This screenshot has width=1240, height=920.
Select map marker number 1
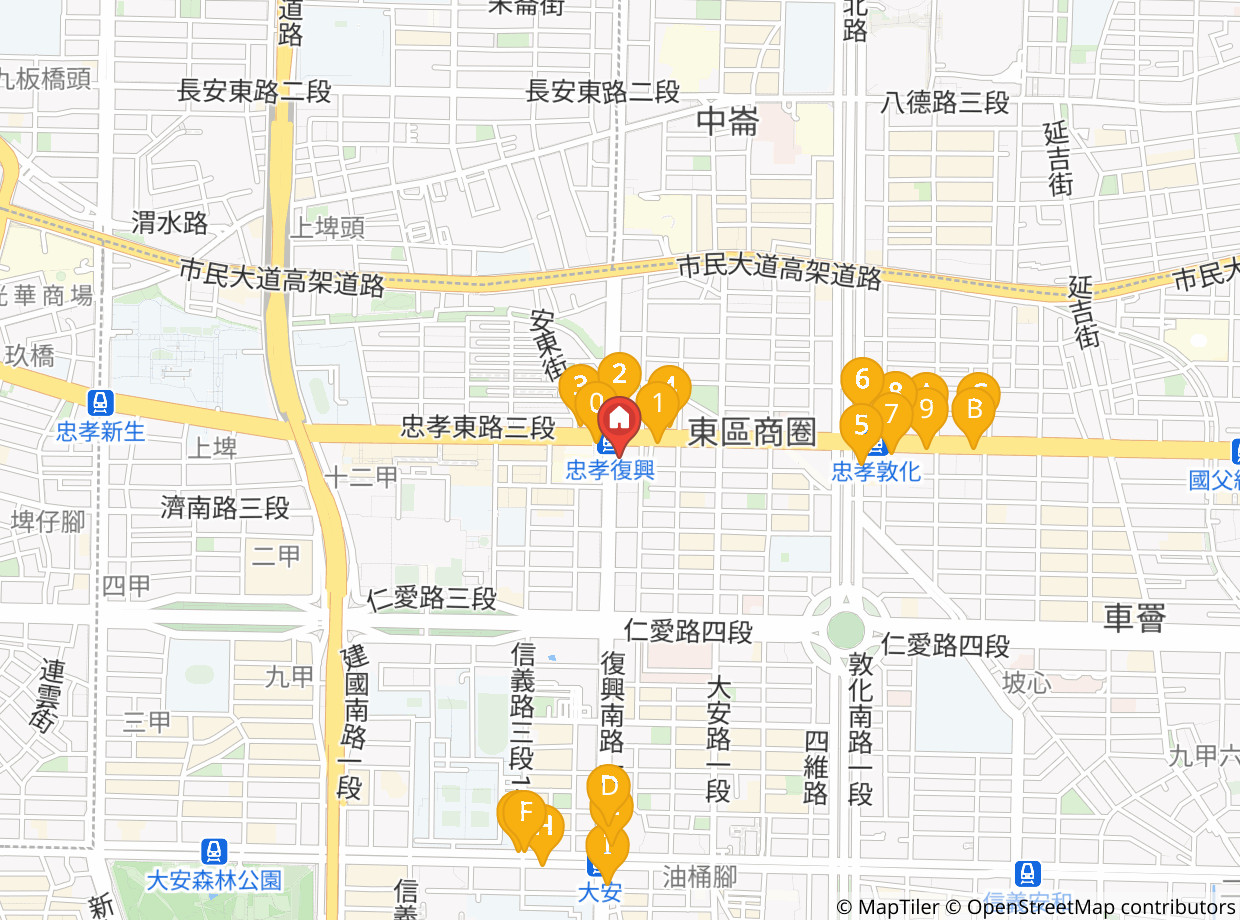(x=658, y=405)
